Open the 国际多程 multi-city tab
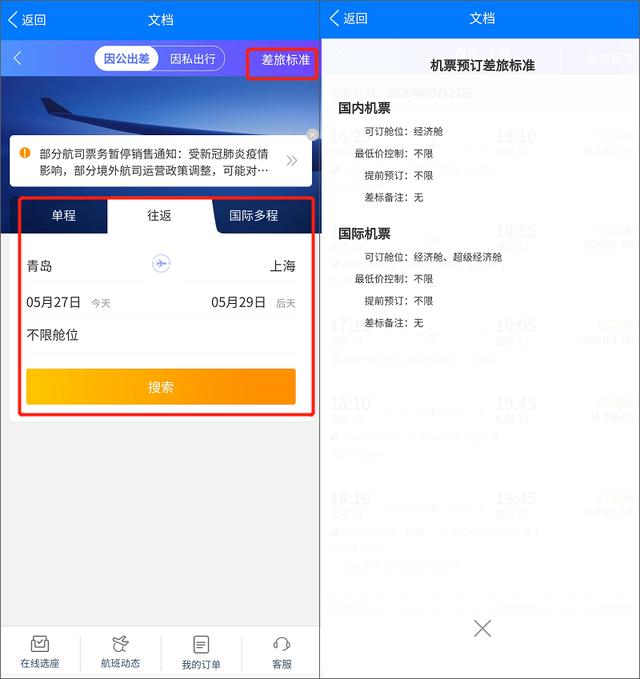This screenshot has height=679, width=640. [x=254, y=215]
